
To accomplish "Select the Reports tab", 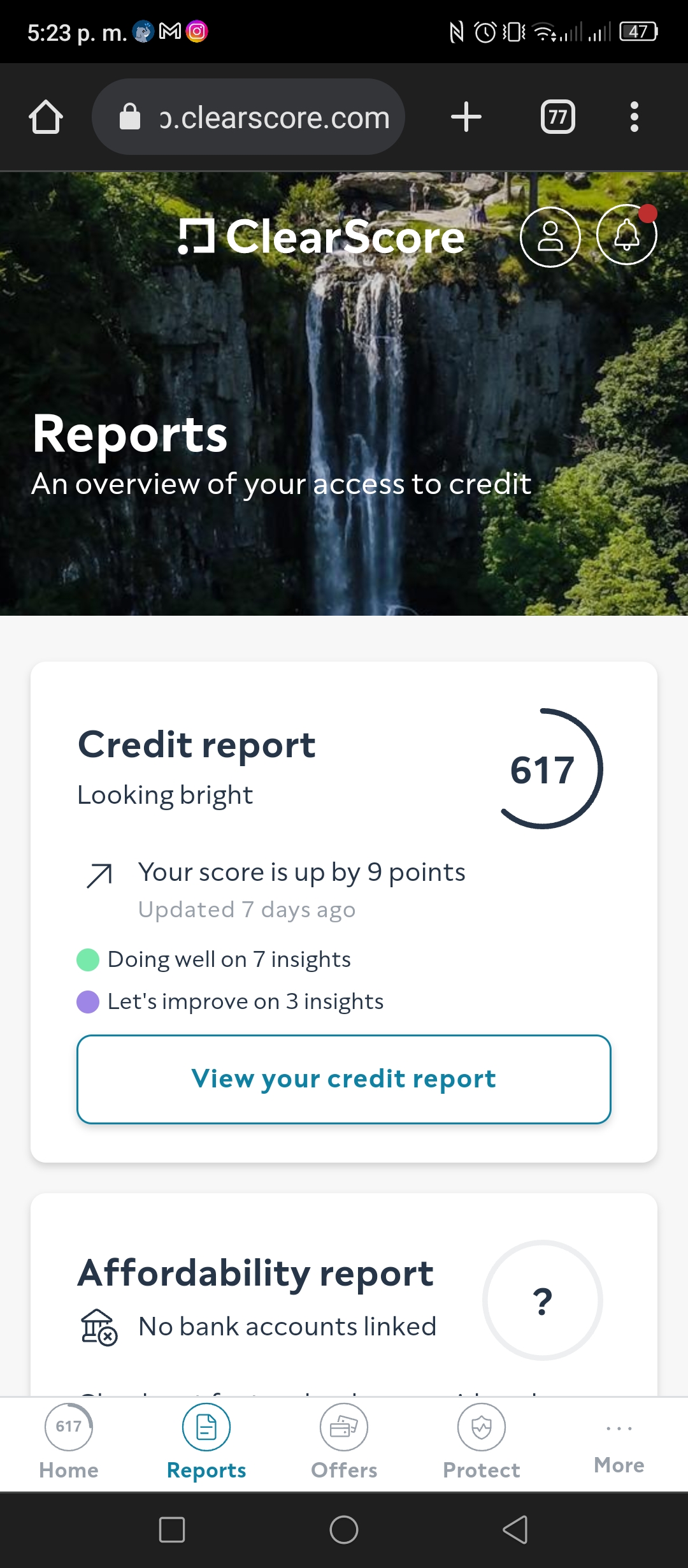I will (206, 1442).
